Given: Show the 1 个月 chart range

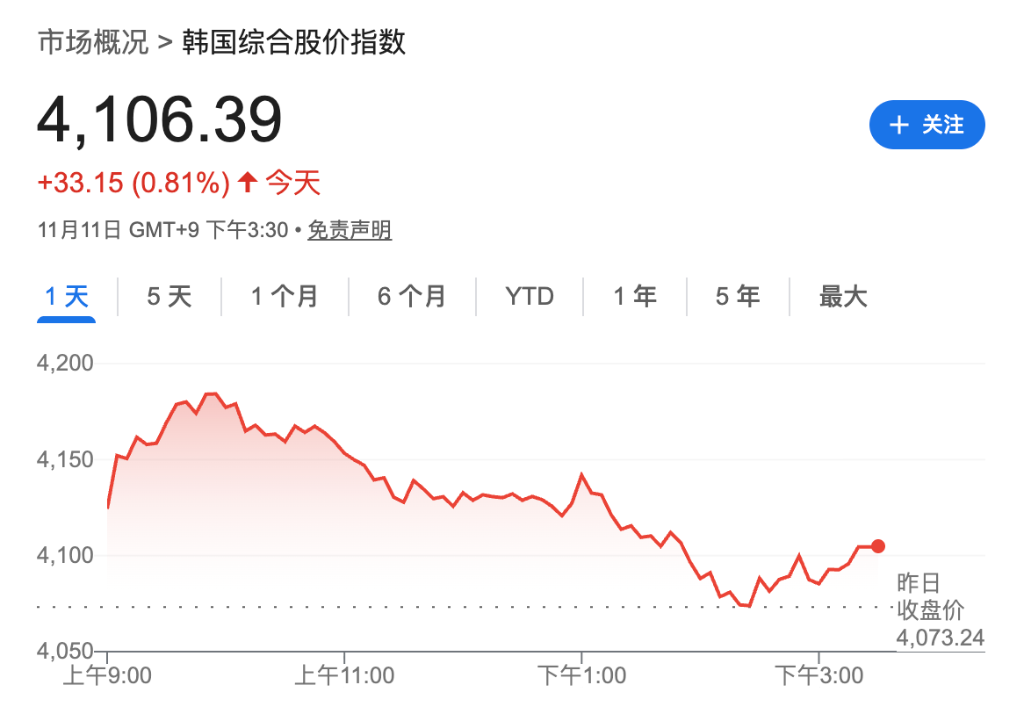Looking at the screenshot, I should coord(284,297).
